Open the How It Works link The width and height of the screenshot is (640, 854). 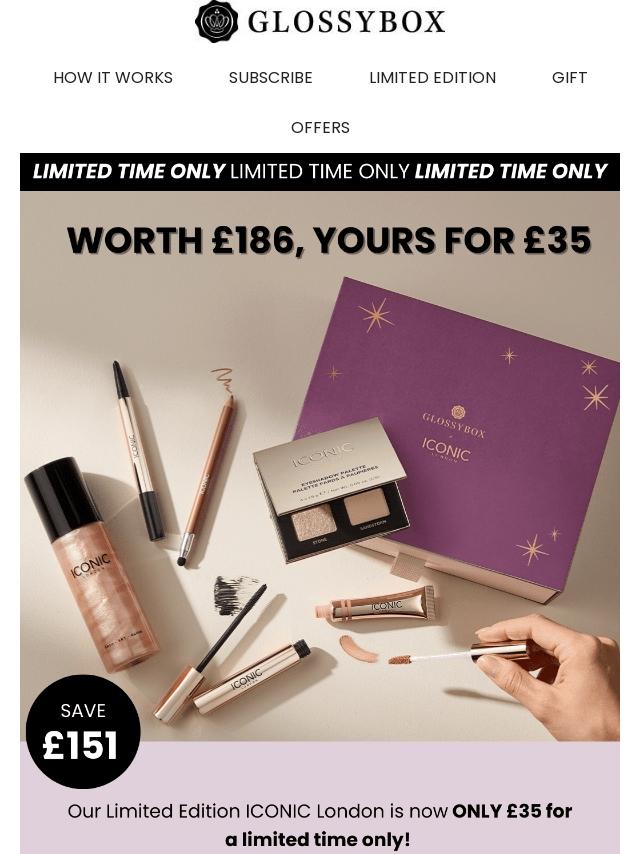[113, 78]
